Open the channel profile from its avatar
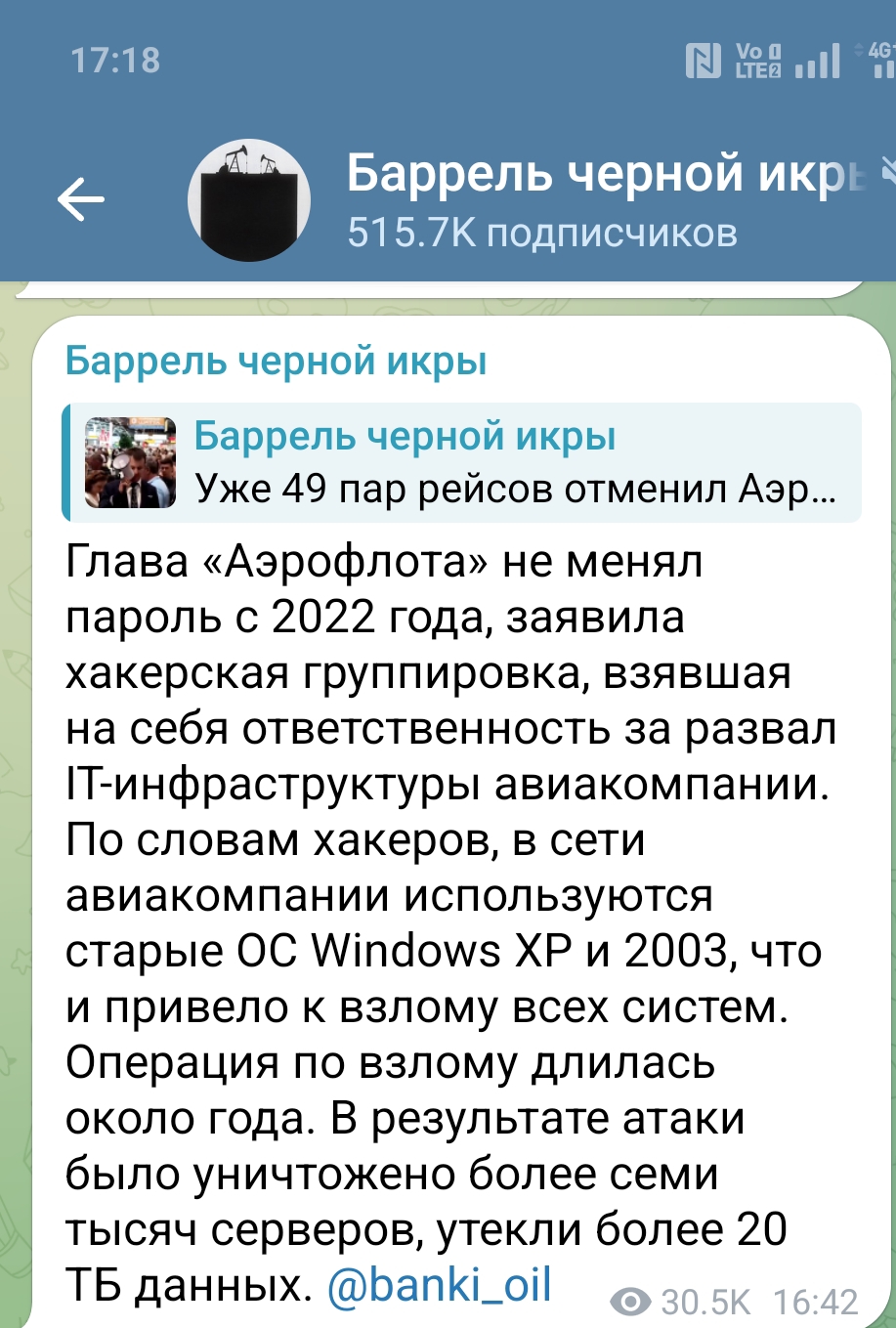Image resolution: width=896 pixels, height=1328 pixels. (x=248, y=200)
